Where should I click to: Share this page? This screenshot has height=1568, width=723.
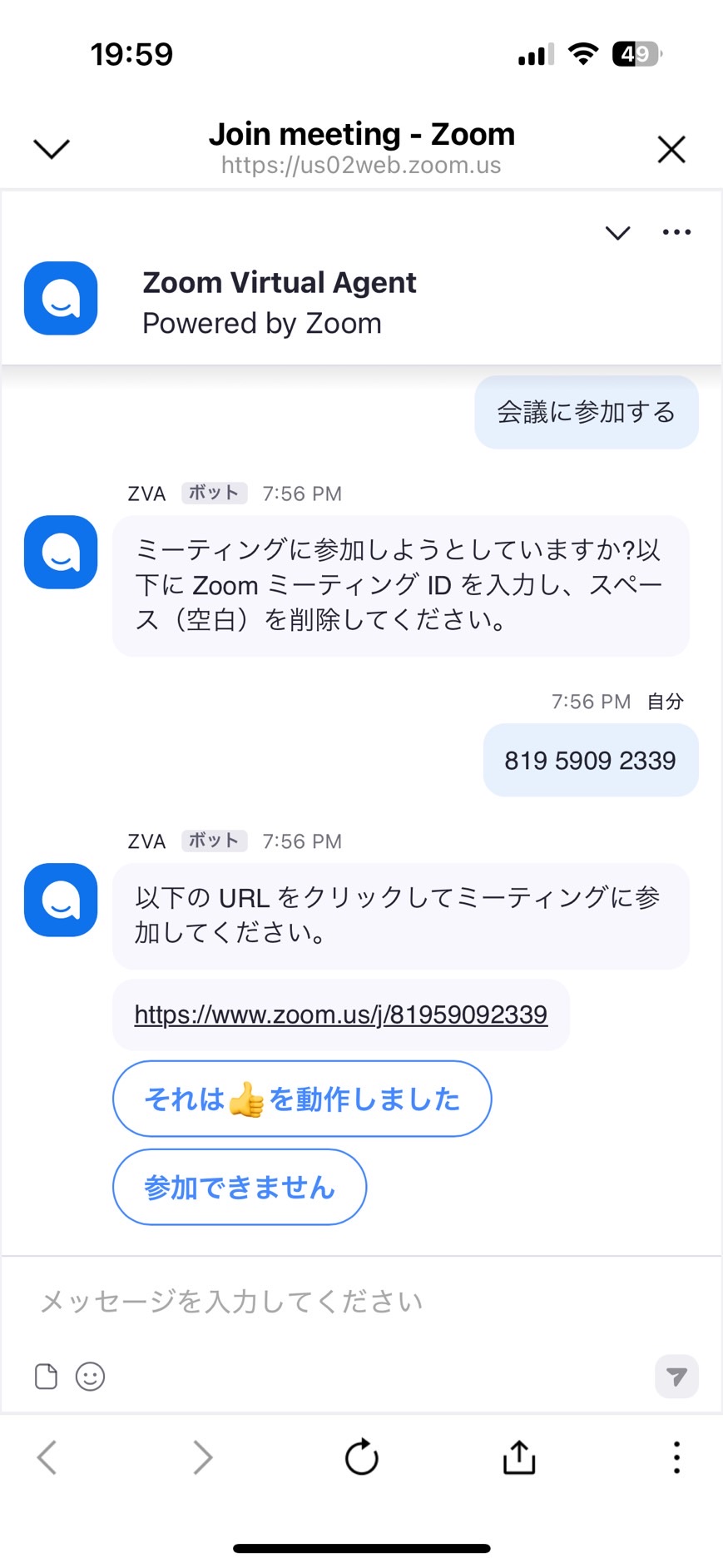click(519, 1456)
